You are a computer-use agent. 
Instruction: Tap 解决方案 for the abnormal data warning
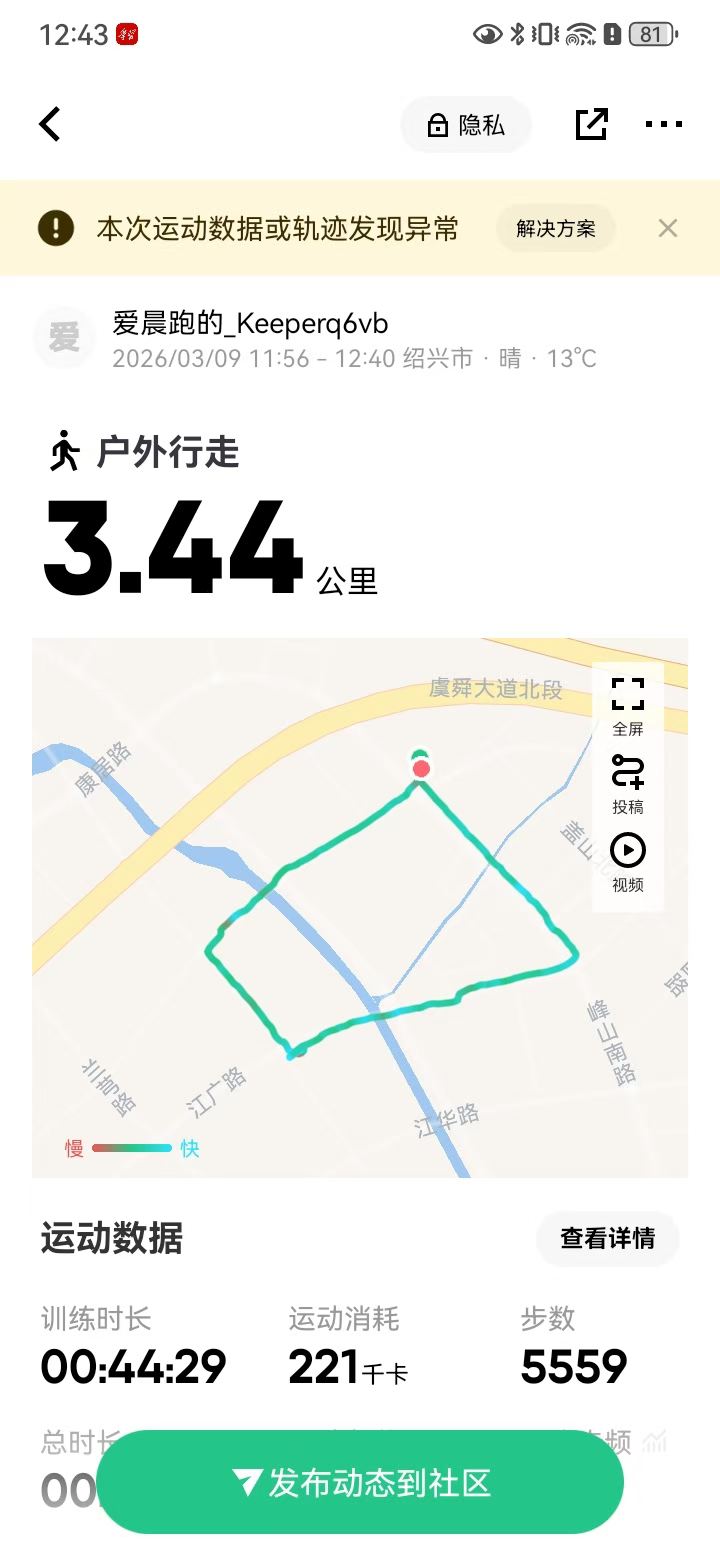click(x=555, y=228)
